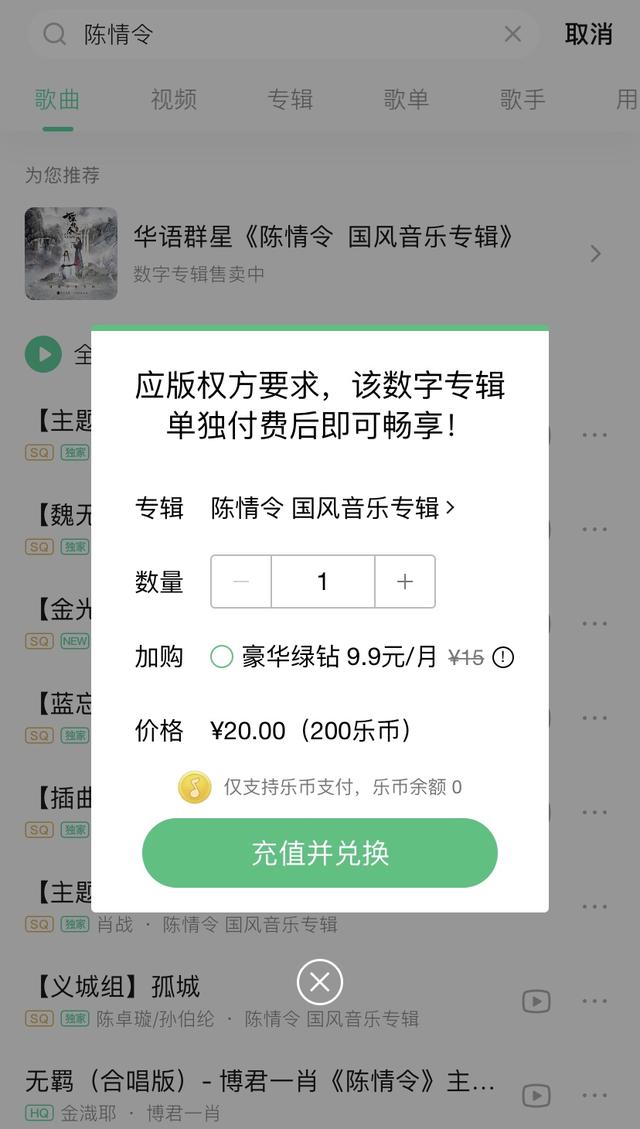The height and width of the screenshot is (1129, 640).
Task: Select 豪华绿钻 9.9元/月 add-on
Action: click(x=222, y=657)
